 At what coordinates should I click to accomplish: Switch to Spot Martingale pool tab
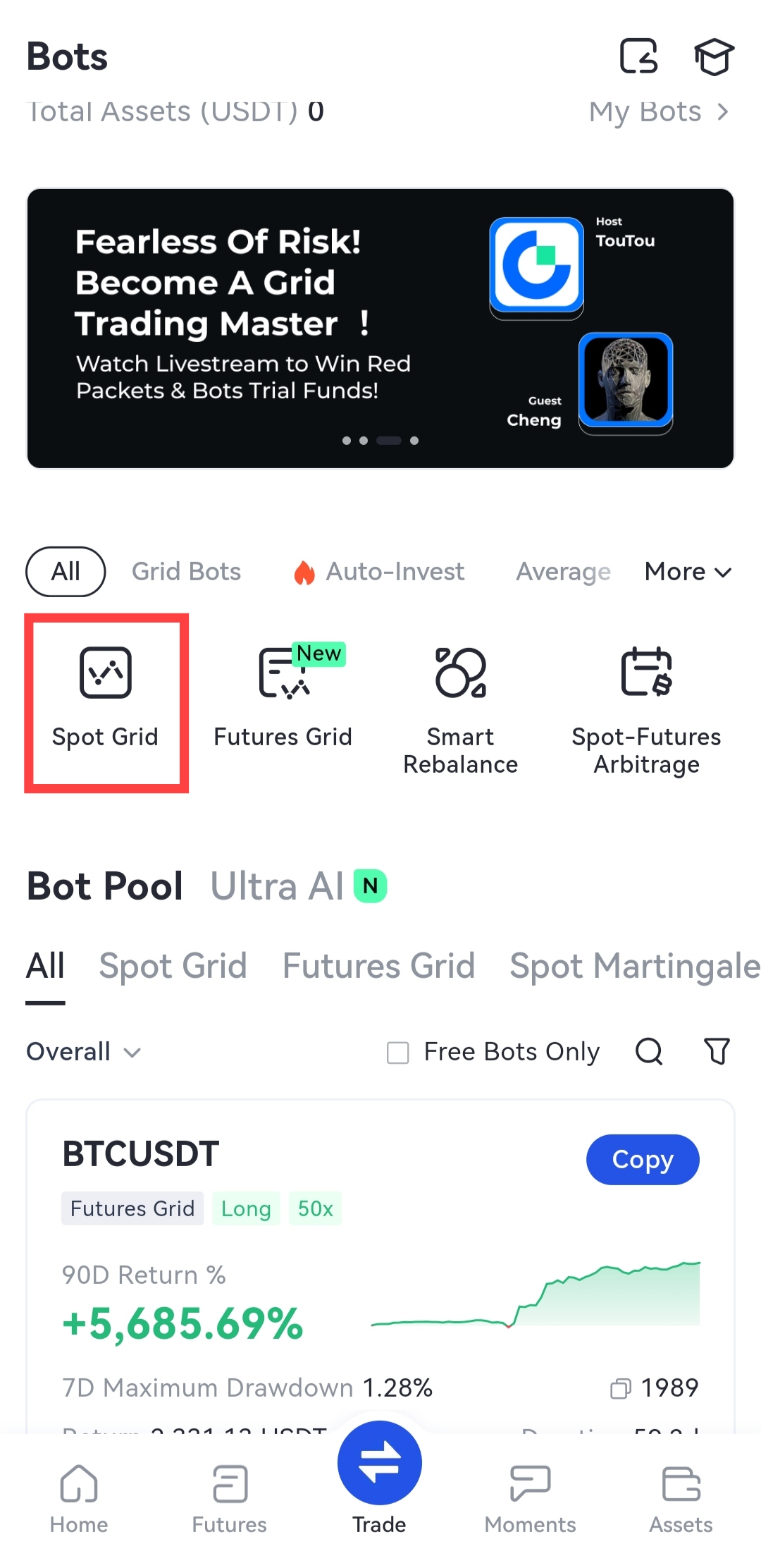(634, 966)
